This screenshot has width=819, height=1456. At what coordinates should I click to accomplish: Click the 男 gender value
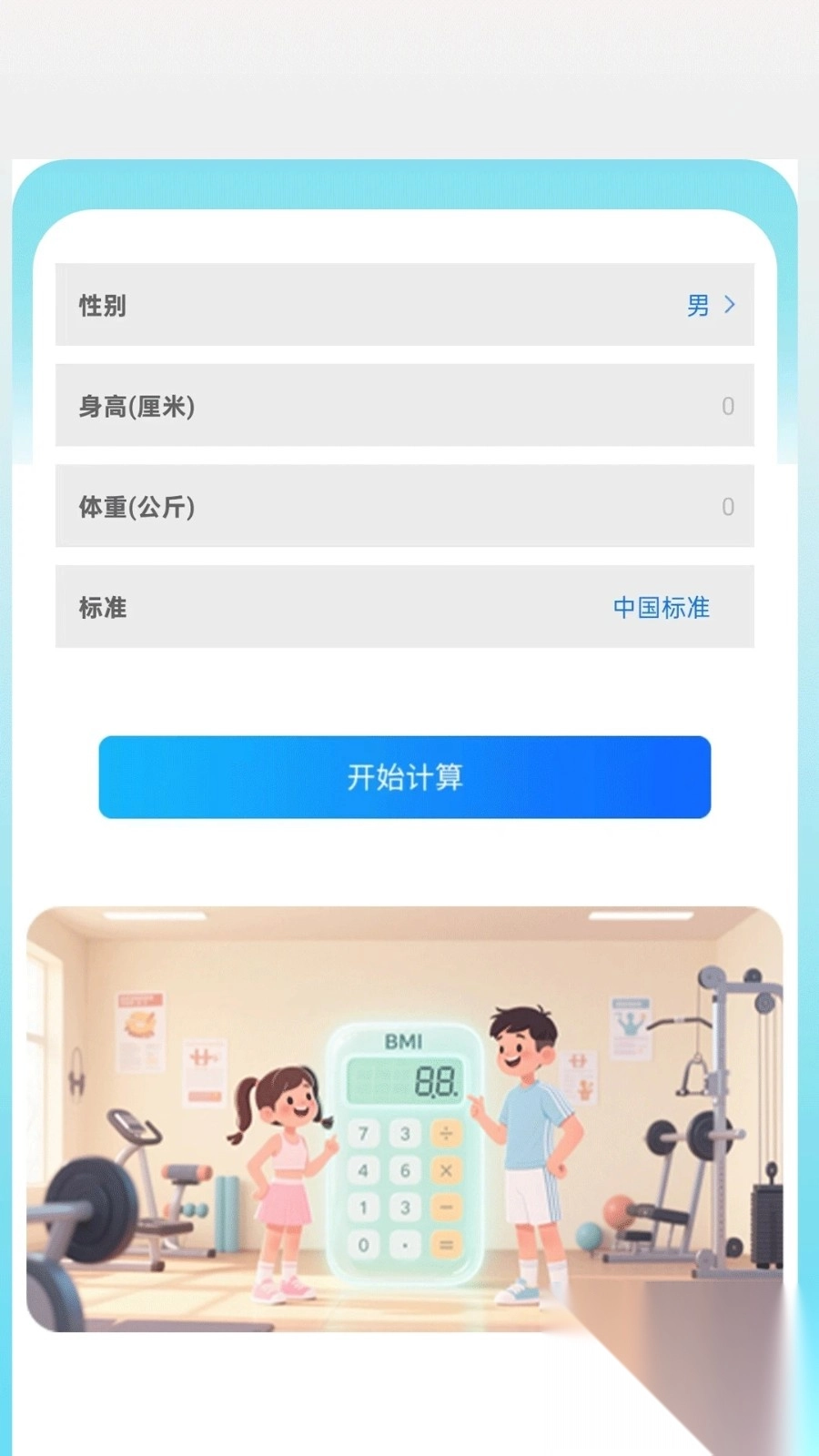(697, 306)
